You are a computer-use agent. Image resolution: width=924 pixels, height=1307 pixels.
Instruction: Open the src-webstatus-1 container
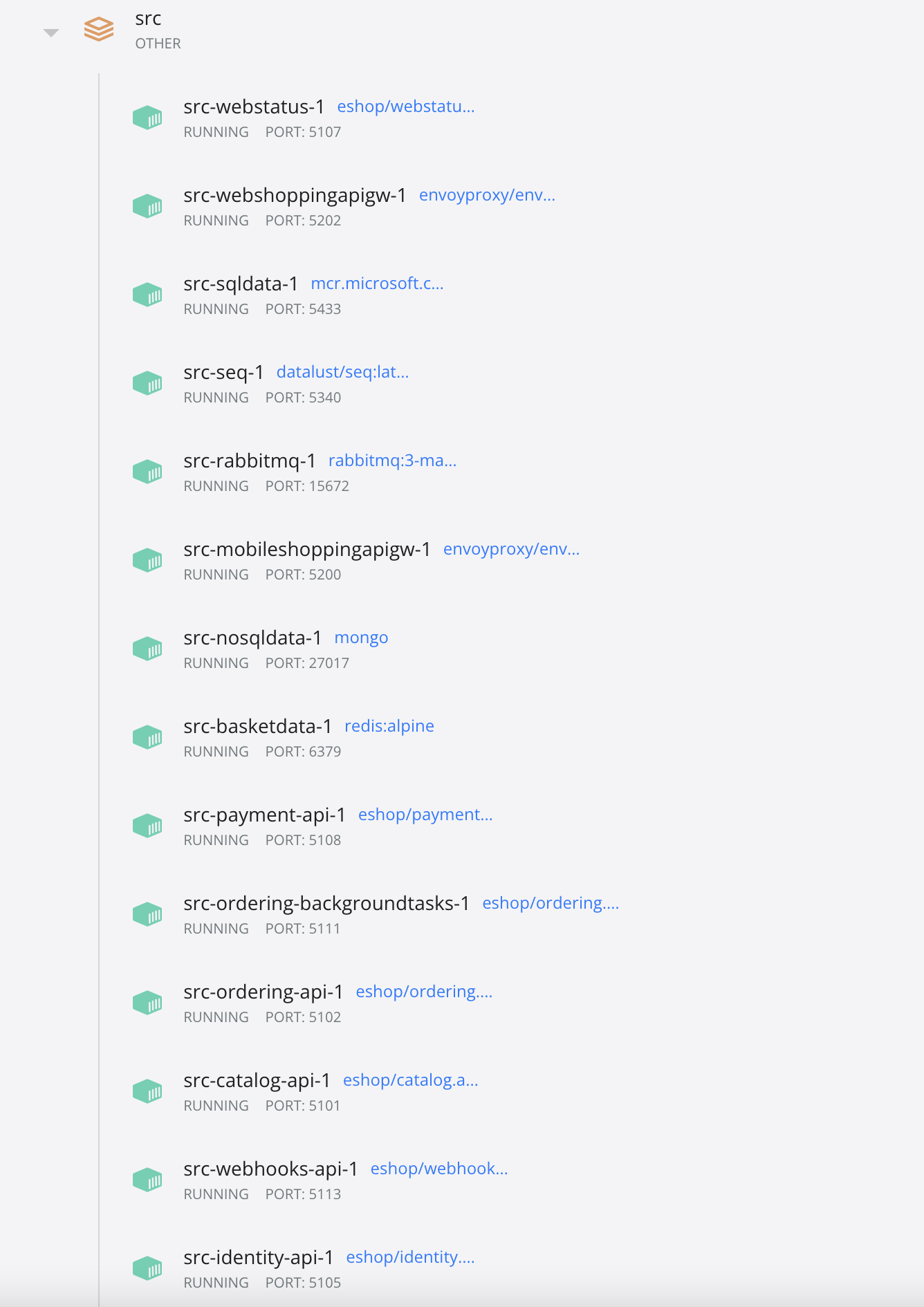pyautogui.click(x=254, y=107)
